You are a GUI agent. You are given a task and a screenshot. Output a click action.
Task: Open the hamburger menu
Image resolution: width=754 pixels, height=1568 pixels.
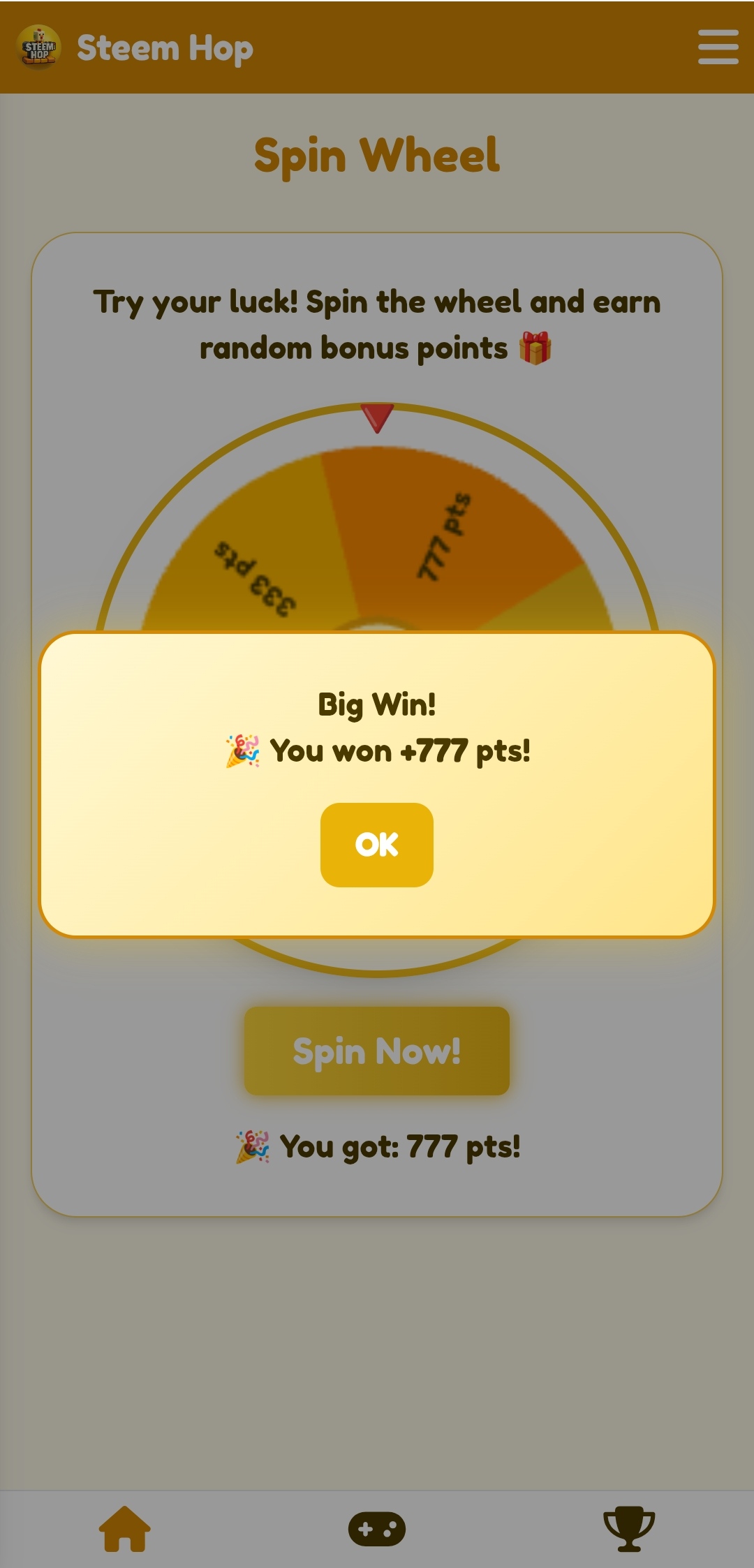(718, 47)
